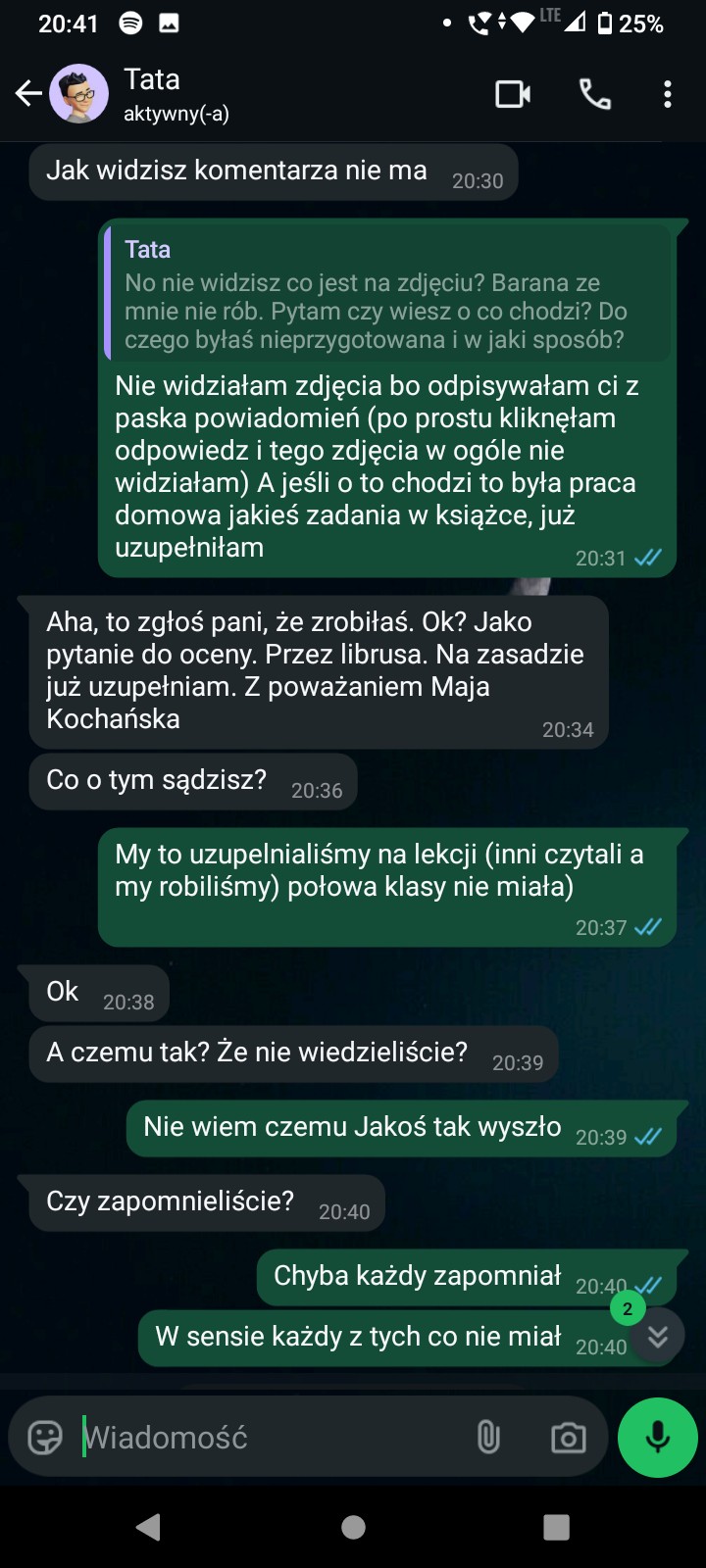Jump to the newest unread messages
This screenshot has width=706, height=1568.
coord(657,1335)
